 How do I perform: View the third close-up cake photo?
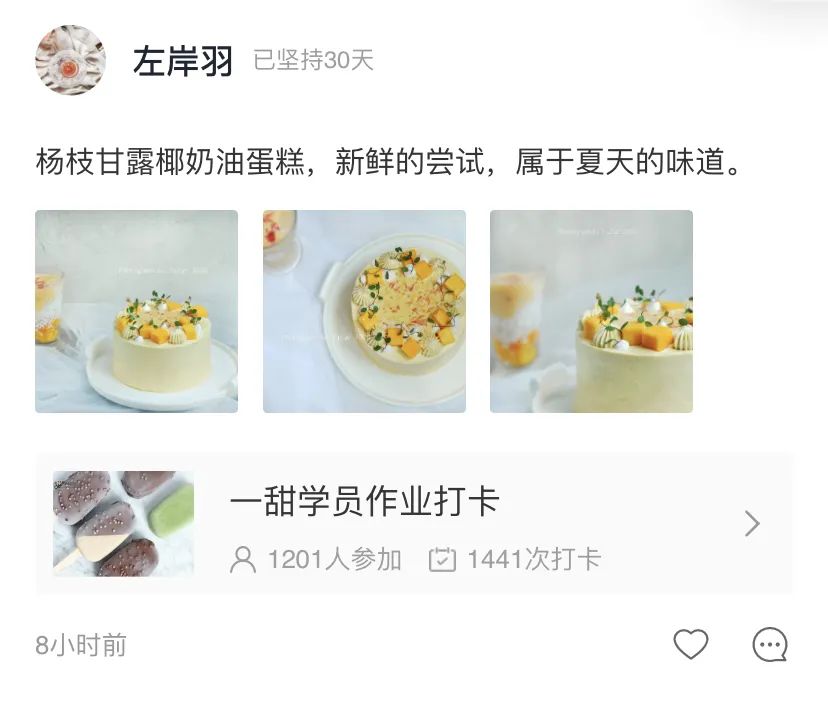click(591, 311)
